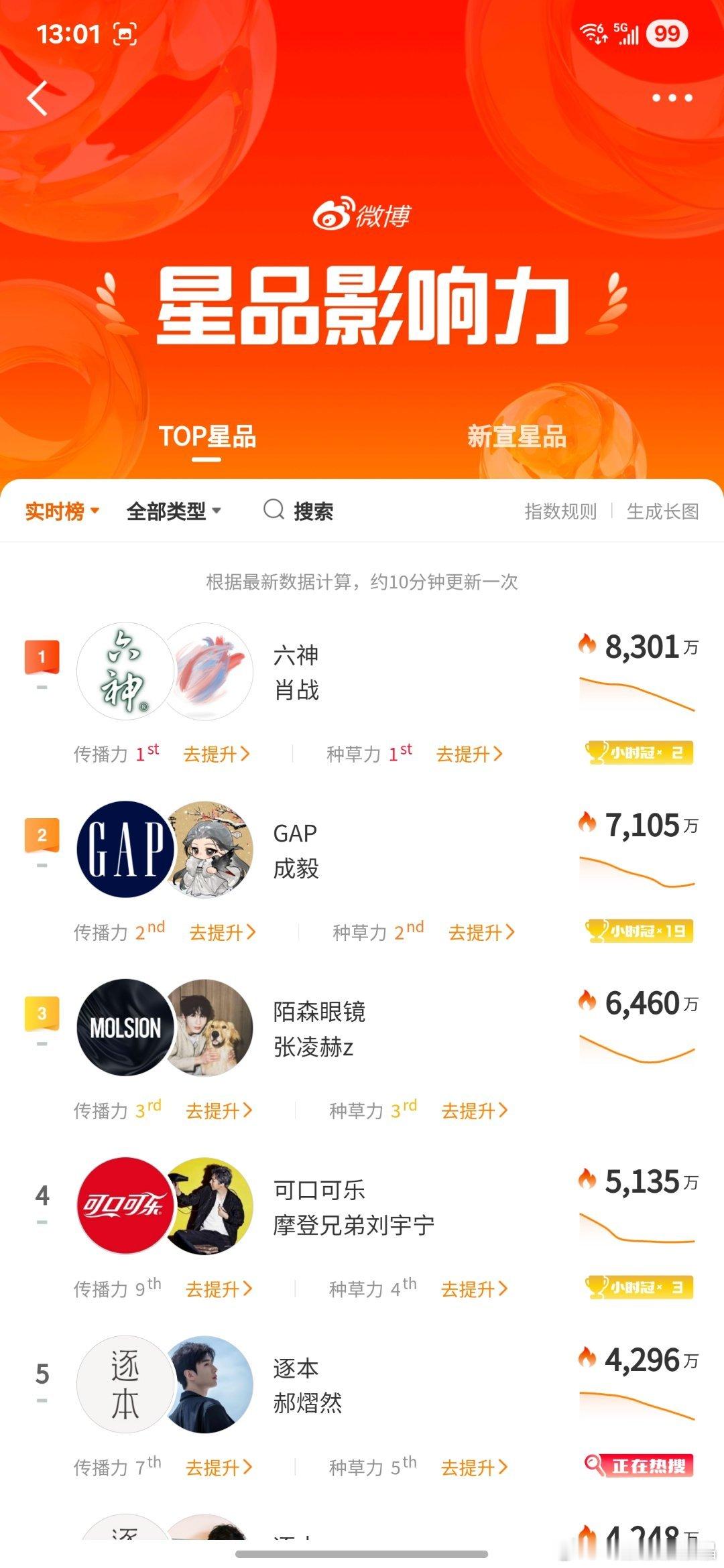Open the 实时榜 ranking dropdown
The height and width of the screenshot is (1568, 724).
coord(60,511)
